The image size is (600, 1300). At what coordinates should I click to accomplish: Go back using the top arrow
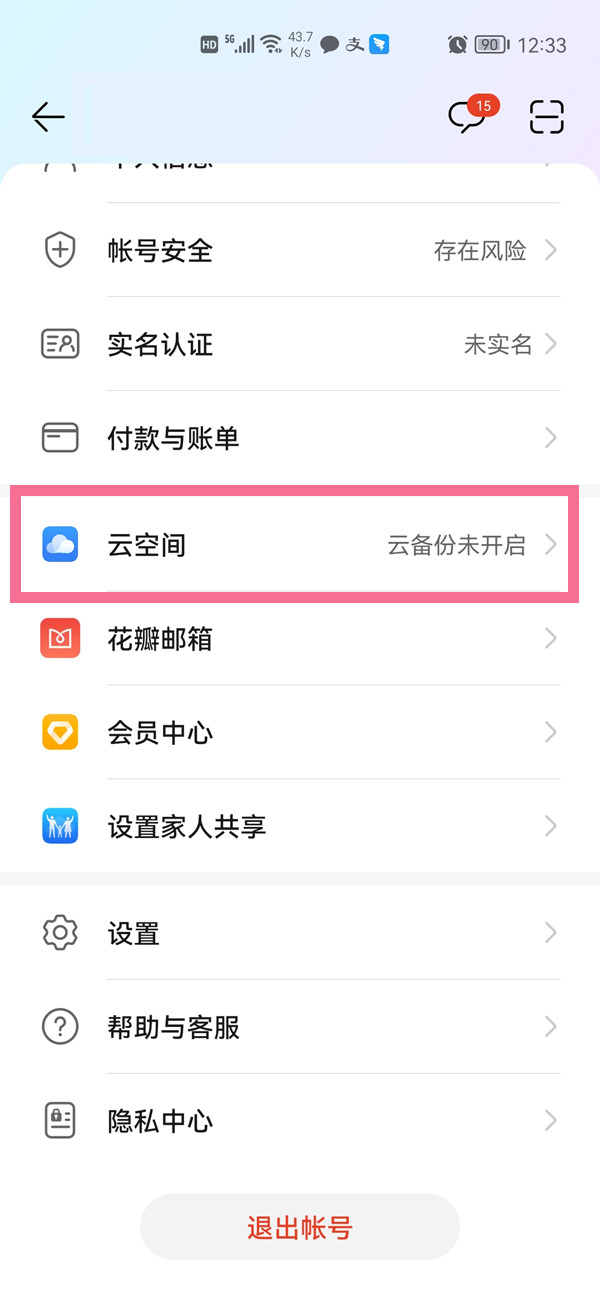pyautogui.click(x=48, y=118)
